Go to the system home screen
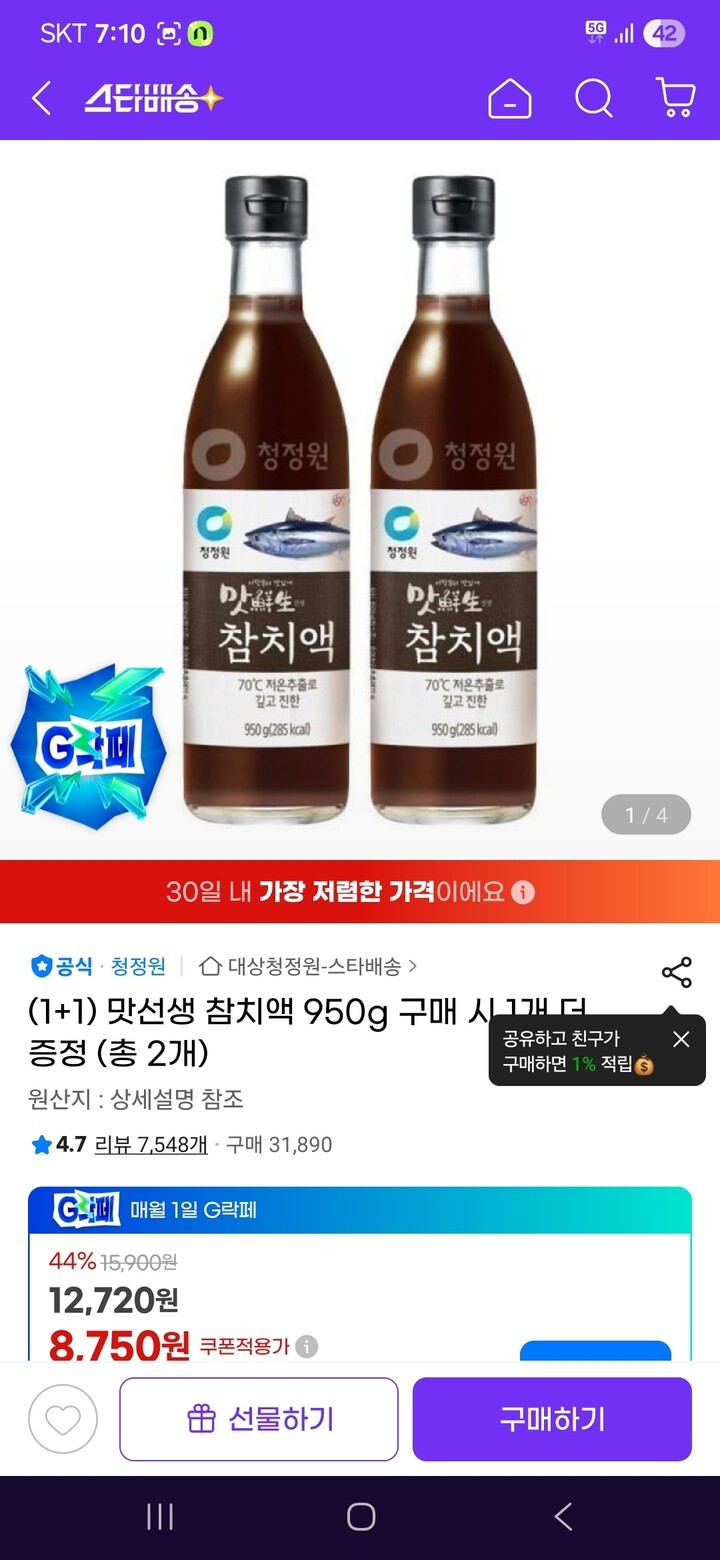 click(361, 1517)
